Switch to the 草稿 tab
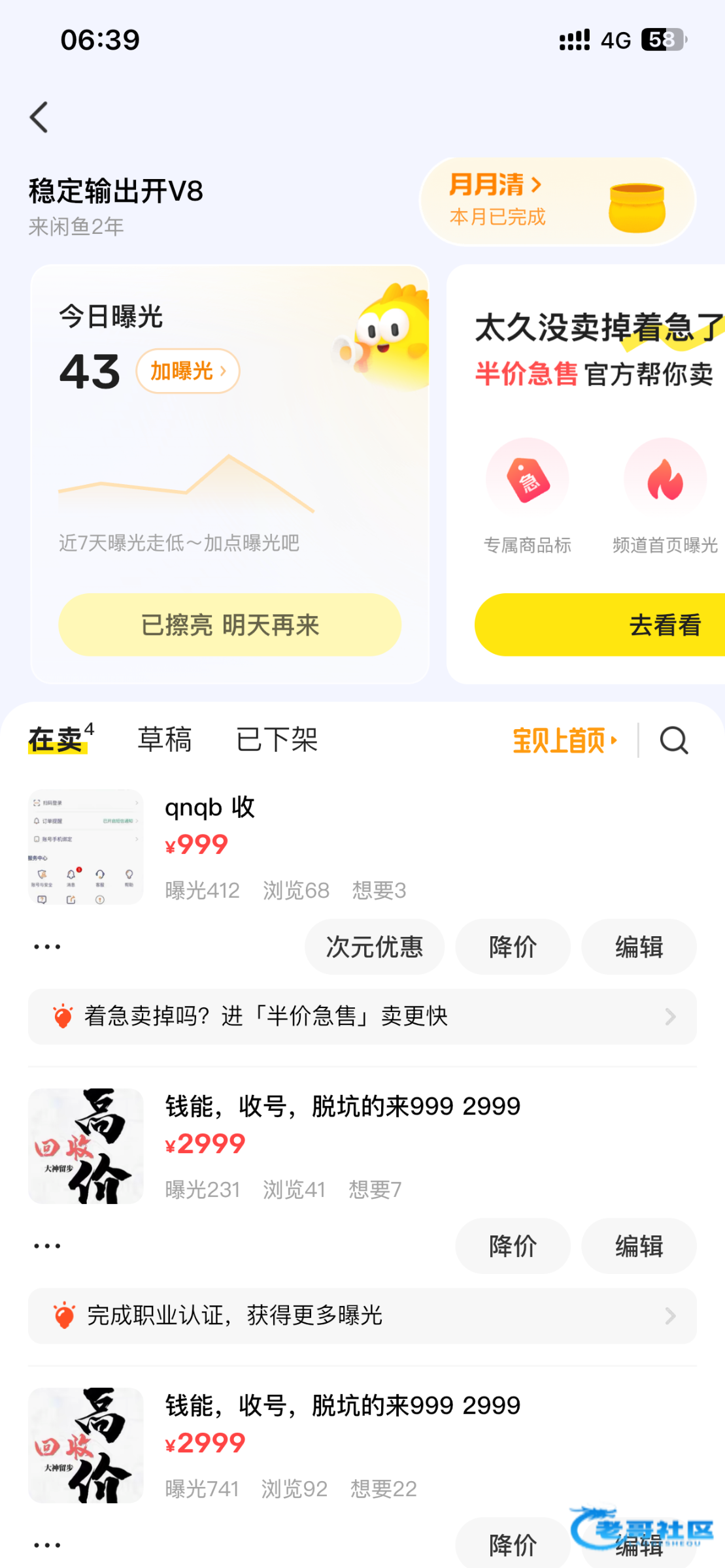Screen dimensions: 725x1568 pos(165,740)
